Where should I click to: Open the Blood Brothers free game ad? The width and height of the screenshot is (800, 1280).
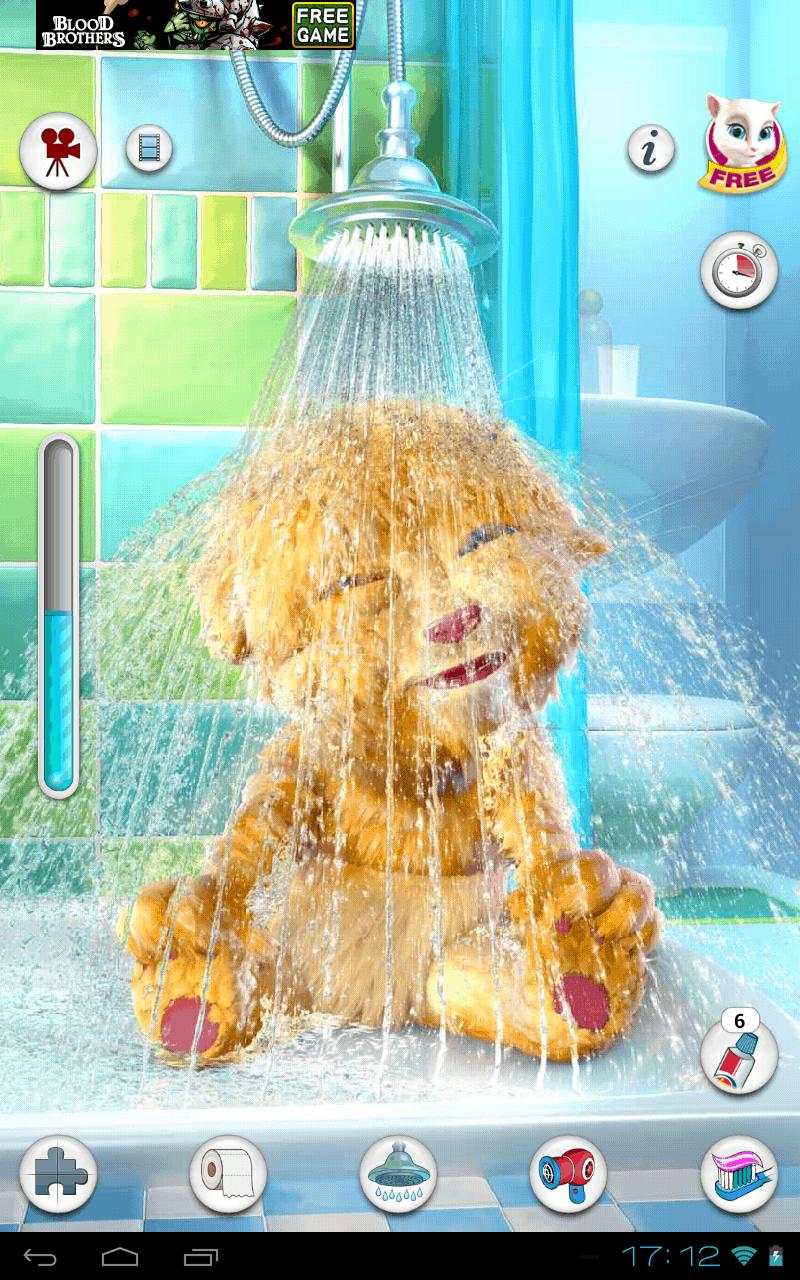point(196,25)
